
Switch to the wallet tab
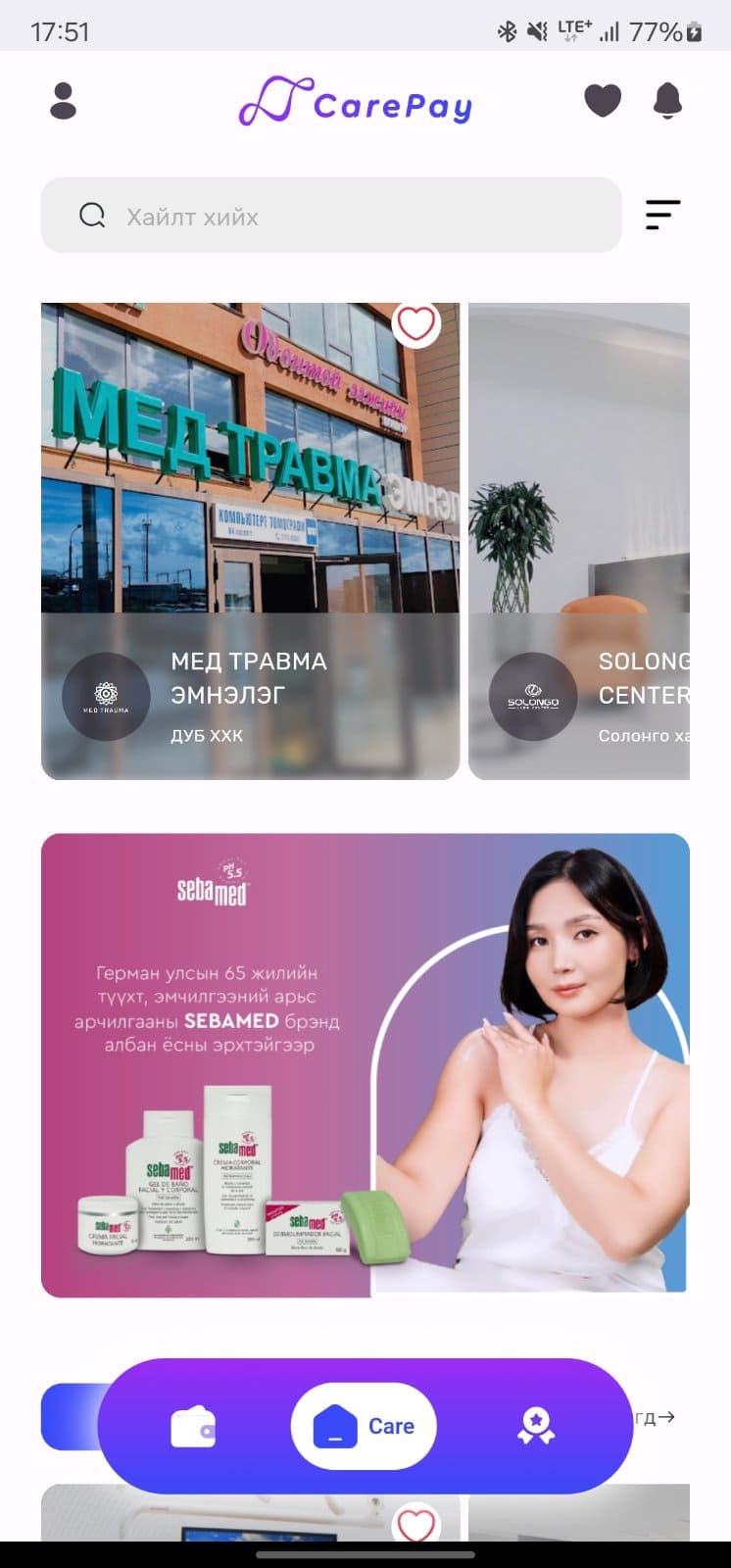(193, 1426)
